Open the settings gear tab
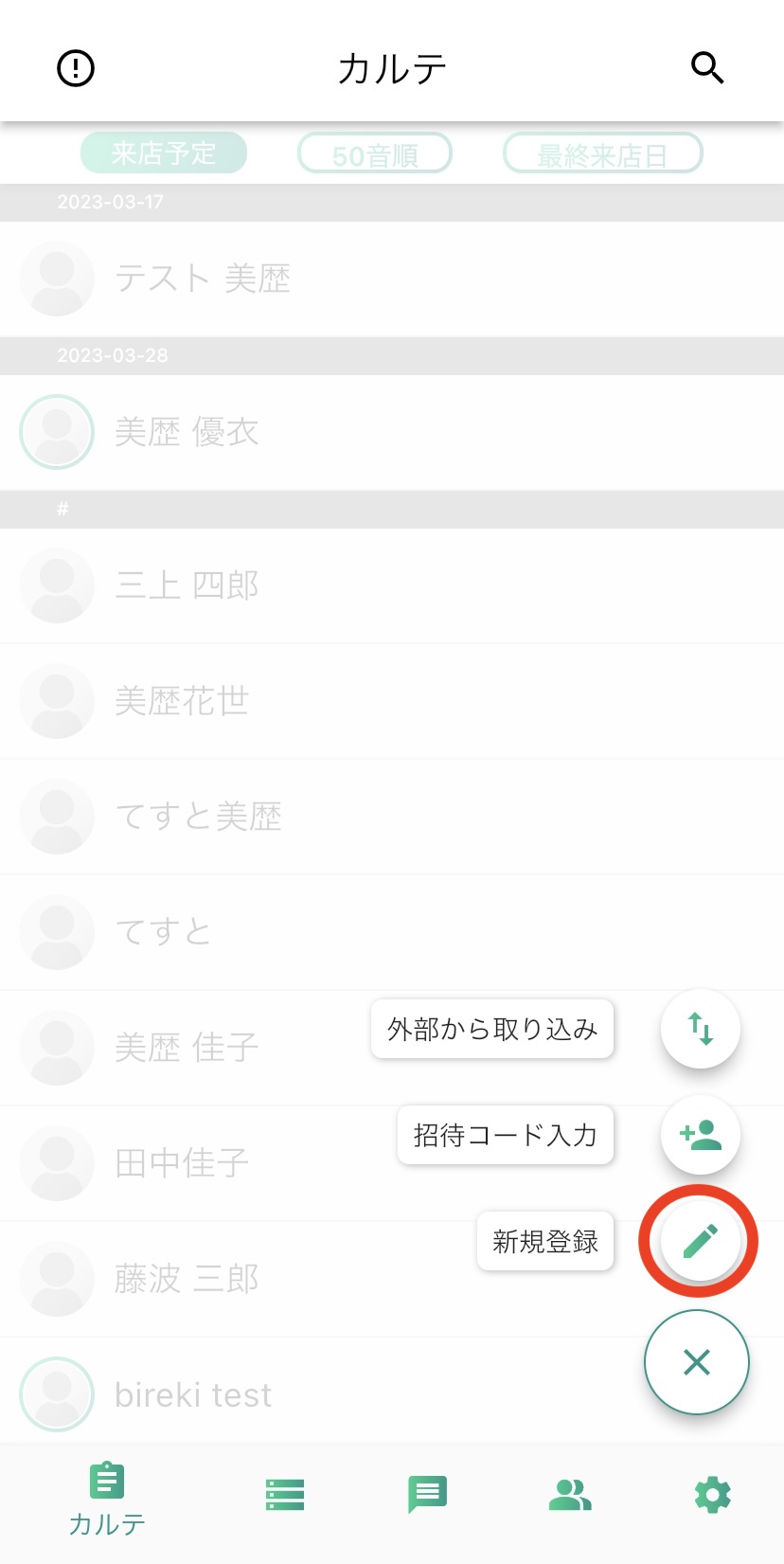Image resolution: width=784 pixels, height=1564 pixels. coord(712,1494)
